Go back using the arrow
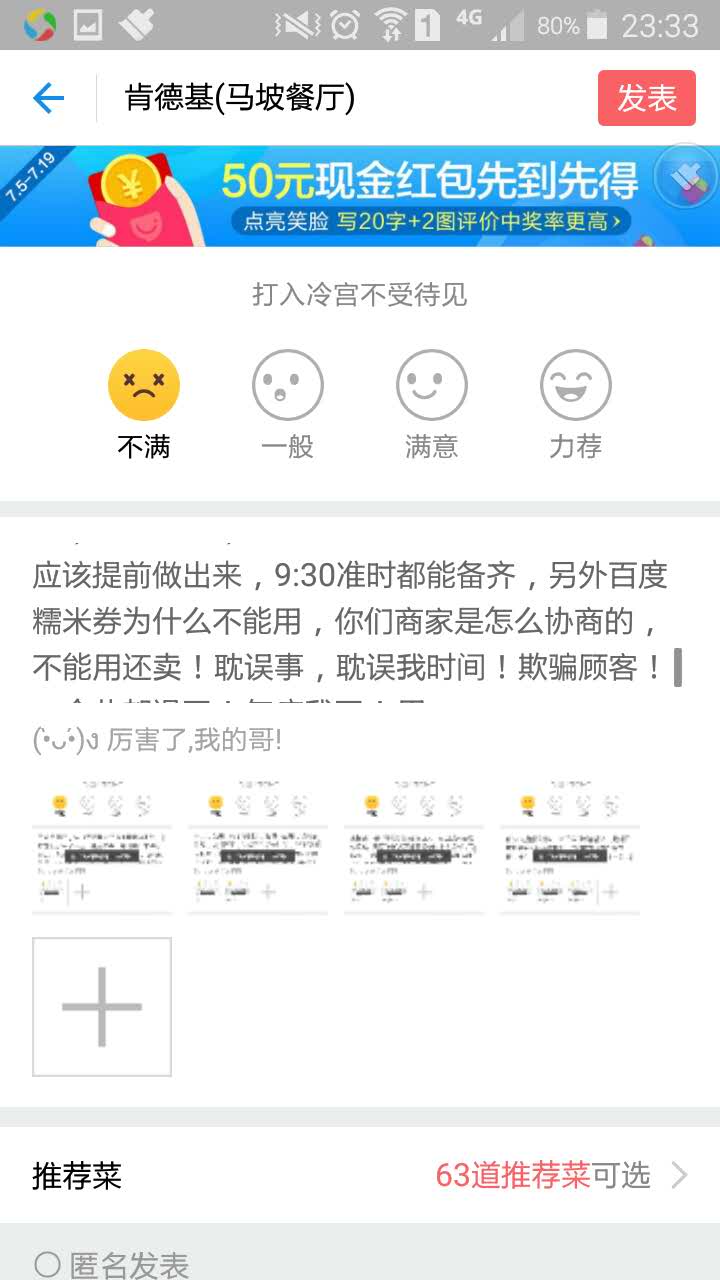720x1280 pixels. (x=48, y=98)
